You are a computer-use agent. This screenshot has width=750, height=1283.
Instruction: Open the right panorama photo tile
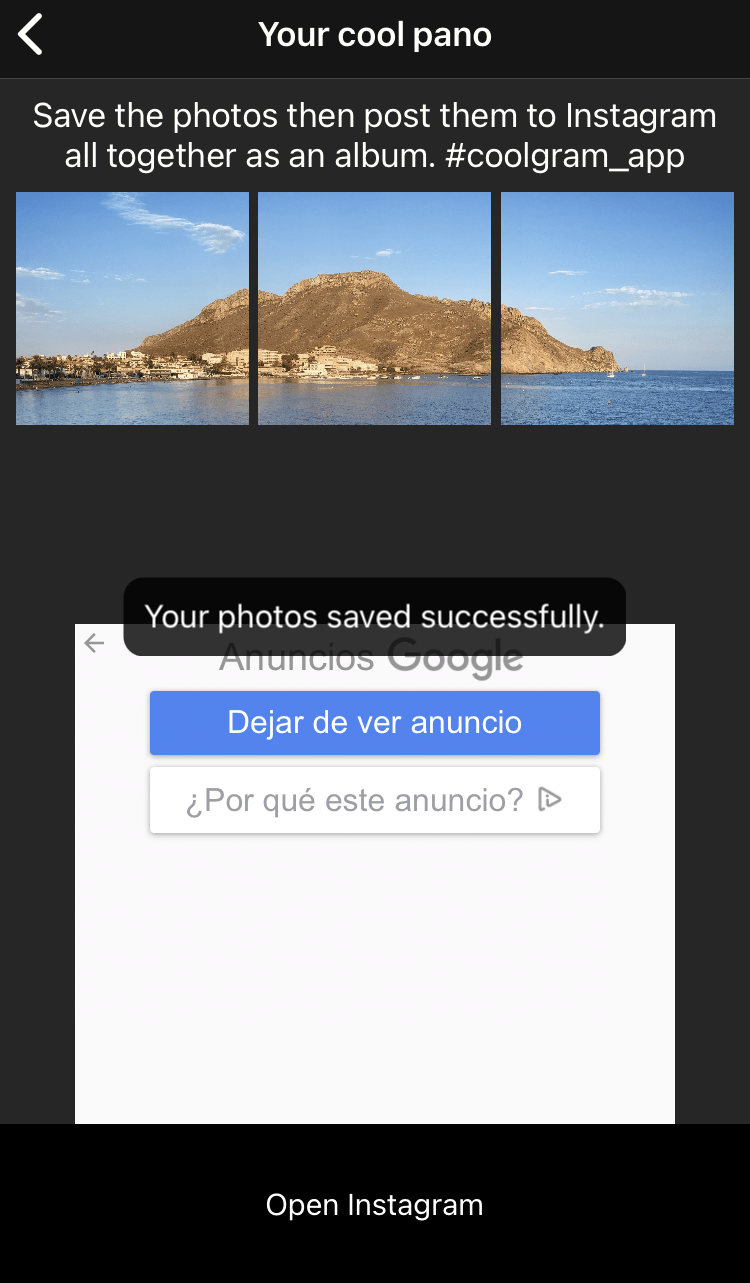pyautogui.click(x=617, y=309)
